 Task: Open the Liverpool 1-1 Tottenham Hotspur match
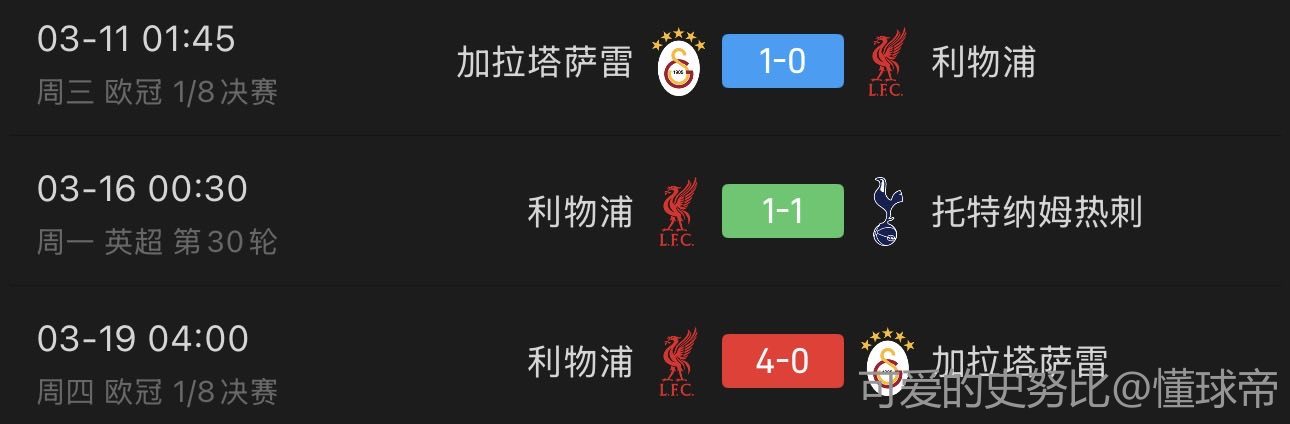tap(782, 212)
